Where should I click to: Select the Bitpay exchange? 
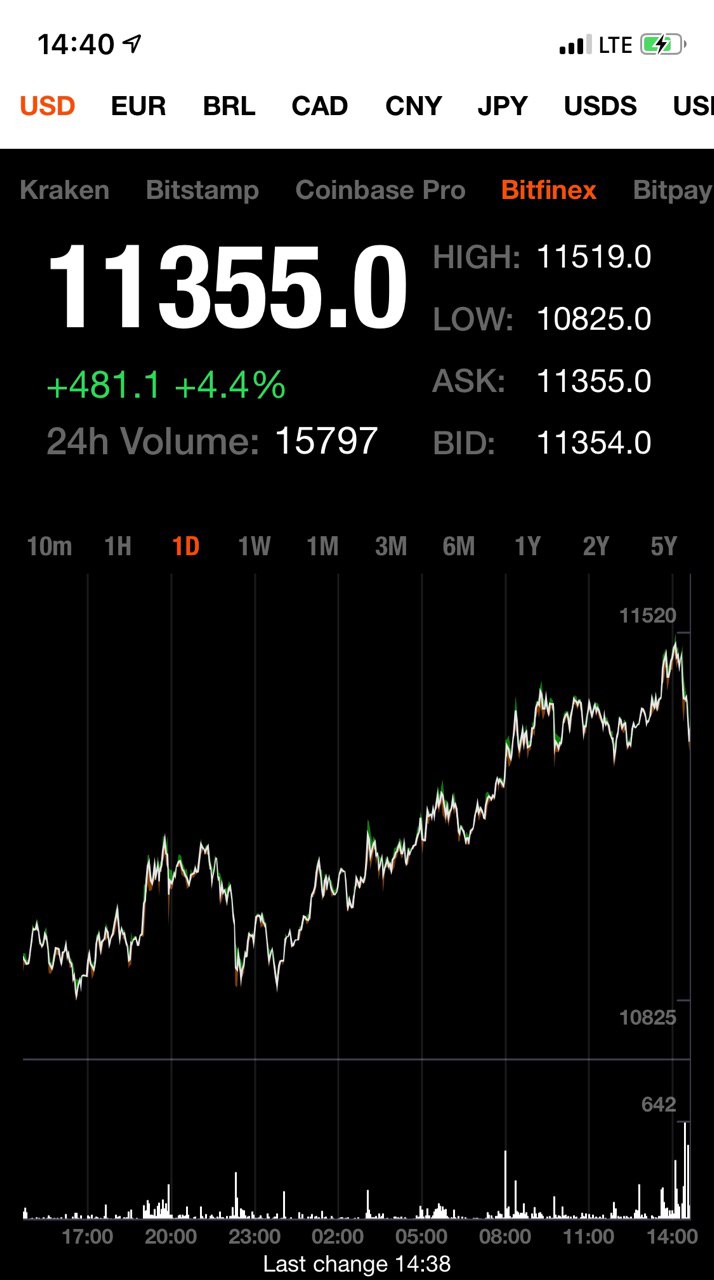[673, 190]
